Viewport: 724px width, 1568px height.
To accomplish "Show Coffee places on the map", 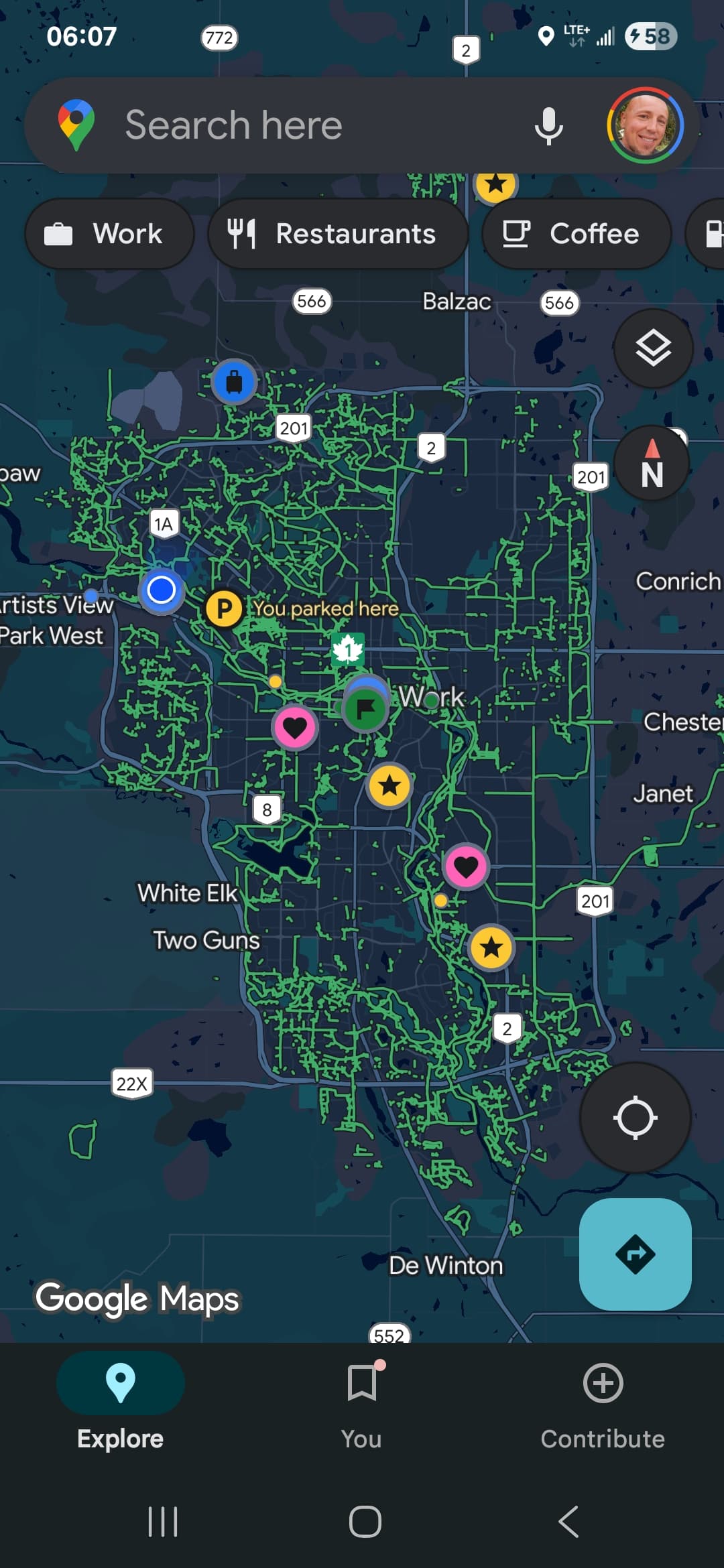I will click(577, 234).
